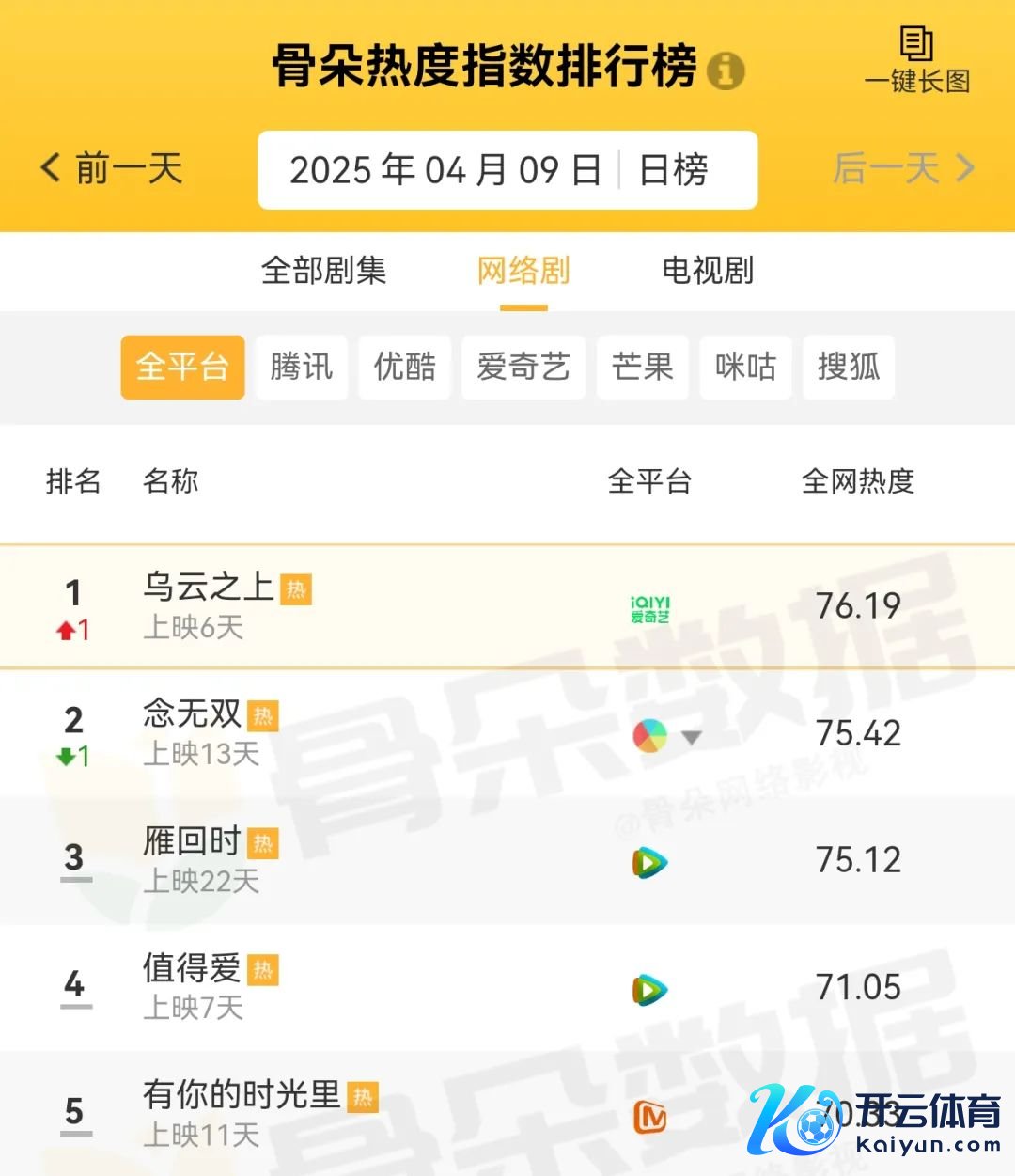Go to the previous day (前一天)
This screenshot has height=1176, width=1015.
click(x=113, y=169)
